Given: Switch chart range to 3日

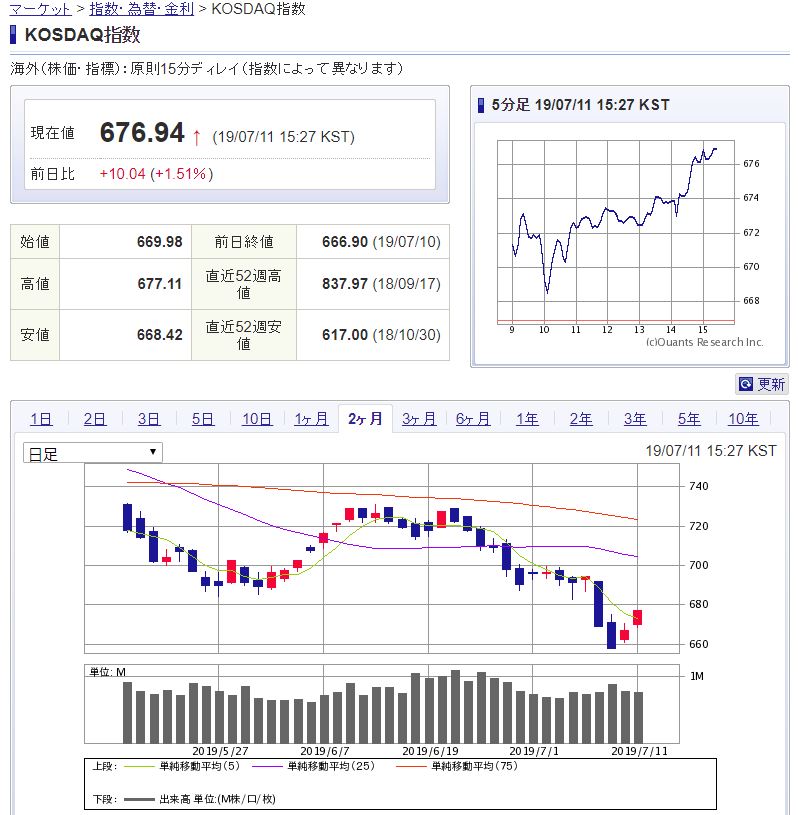Looking at the screenshot, I should (x=149, y=419).
